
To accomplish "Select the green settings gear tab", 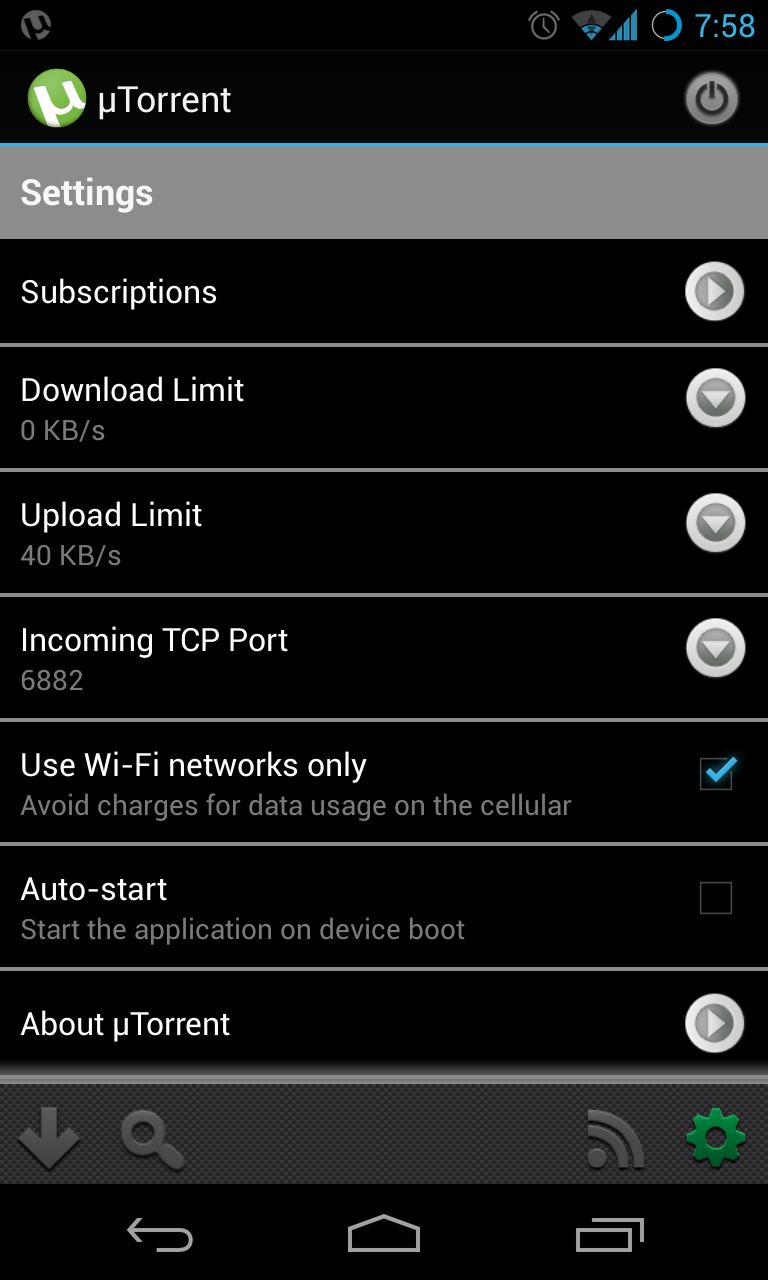I will [x=716, y=1137].
